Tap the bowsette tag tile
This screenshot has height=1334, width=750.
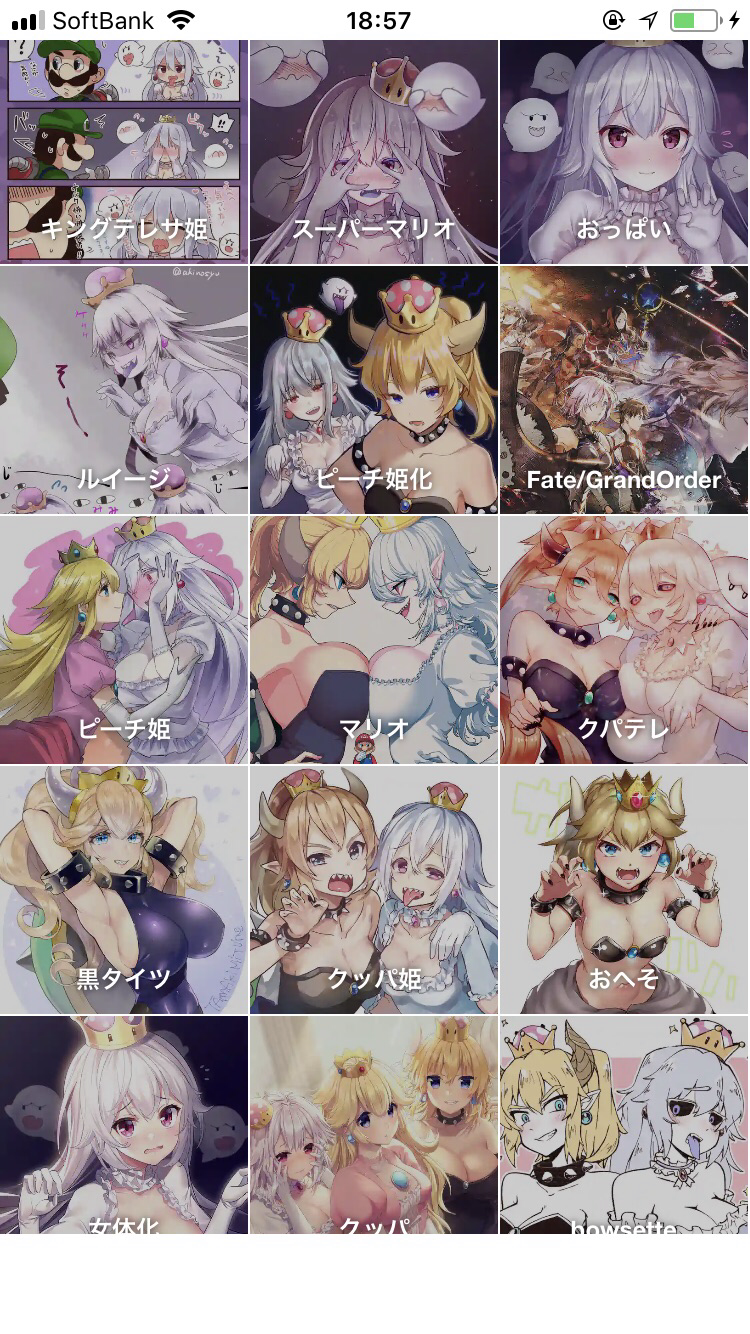pyautogui.click(x=625, y=1125)
